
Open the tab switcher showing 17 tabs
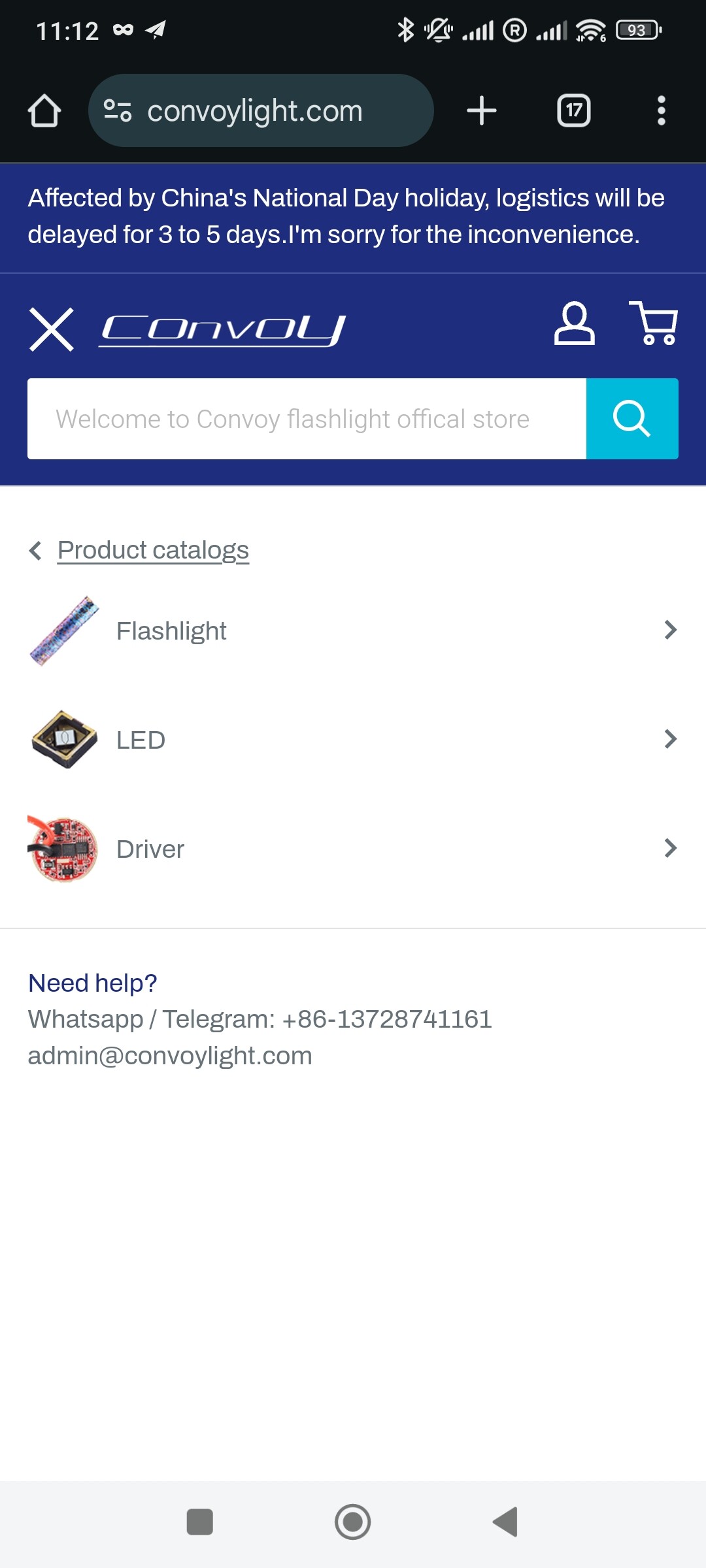pyautogui.click(x=574, y=110)
